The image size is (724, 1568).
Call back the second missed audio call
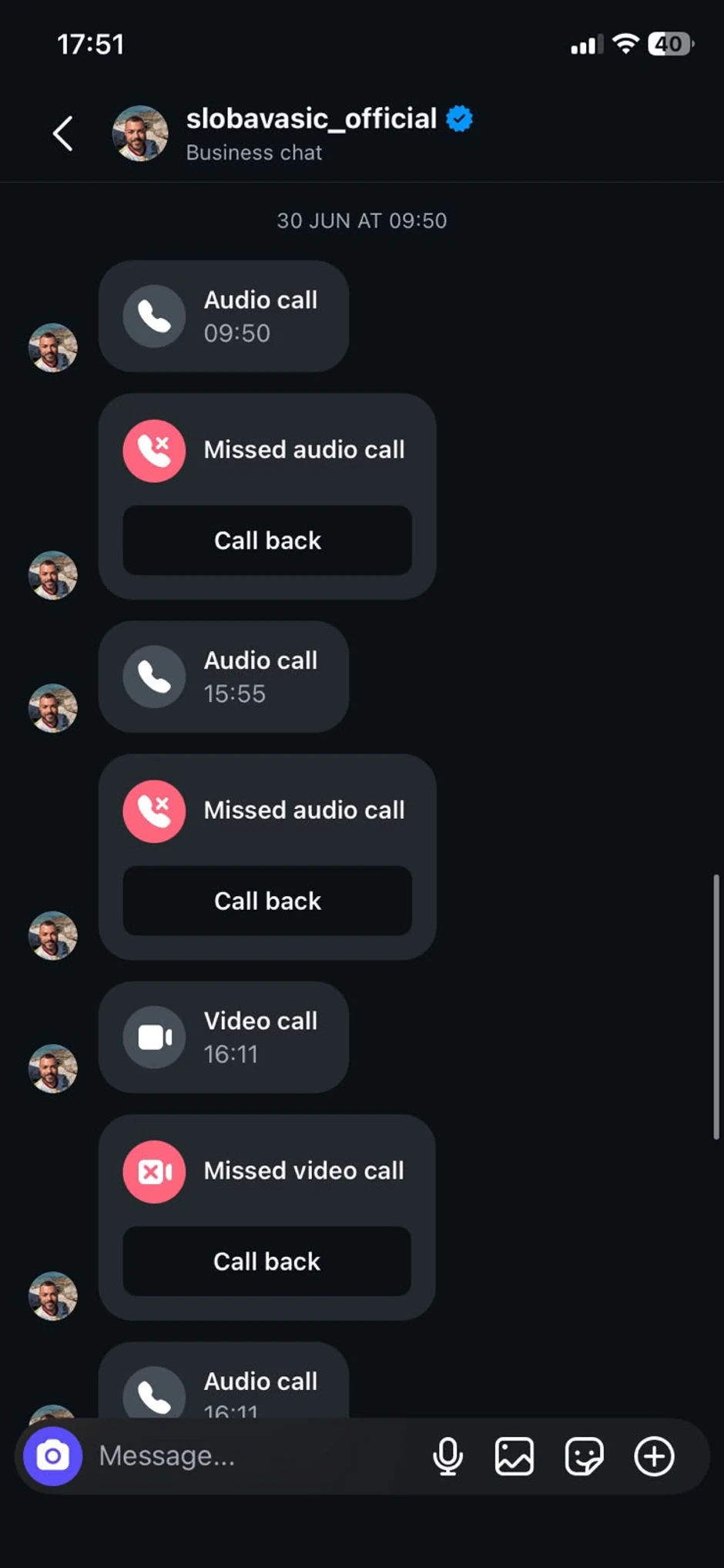click(267, 901)
